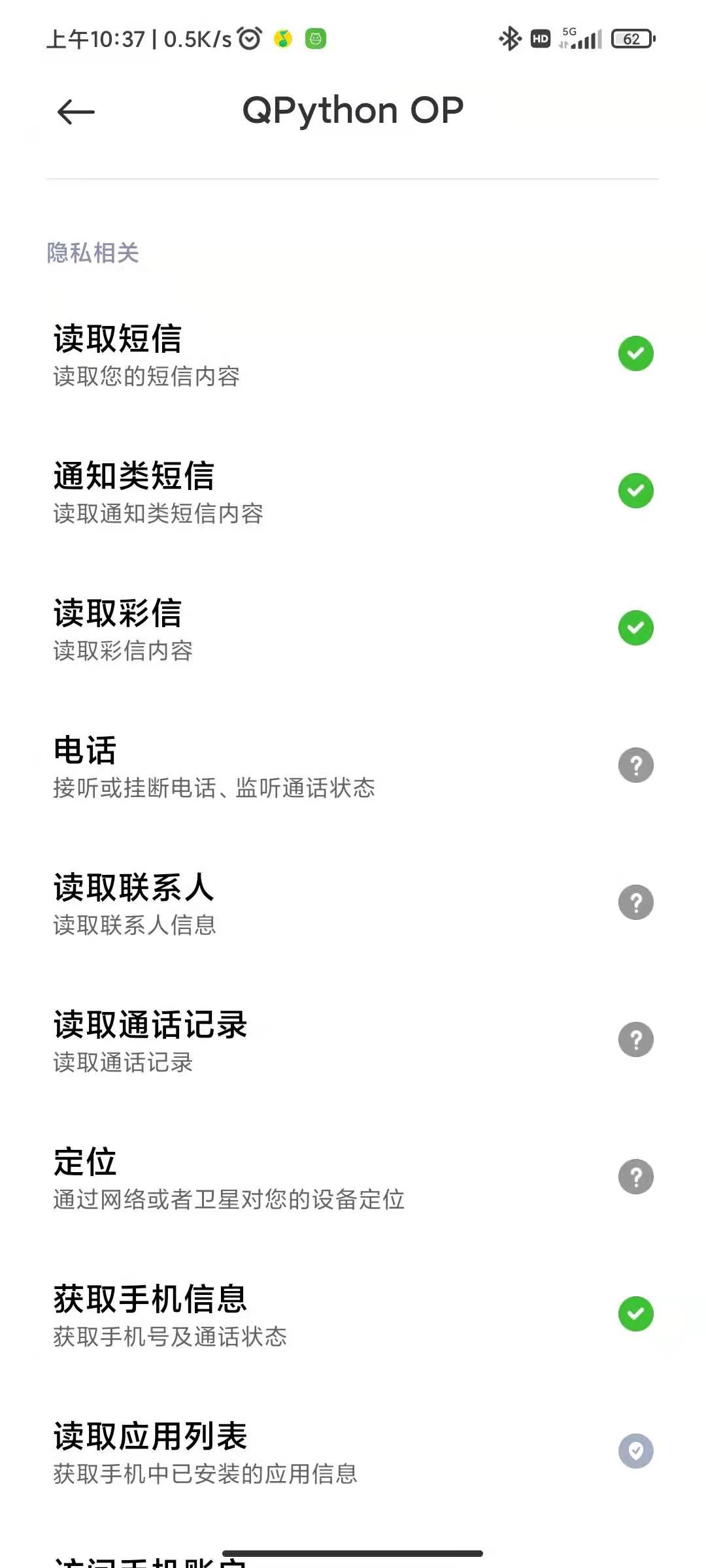The width and height of the screenshot is (706, 1568).
Task: Tap the back arrow to leave QPython OP permissions
Action: click(75, 112)
